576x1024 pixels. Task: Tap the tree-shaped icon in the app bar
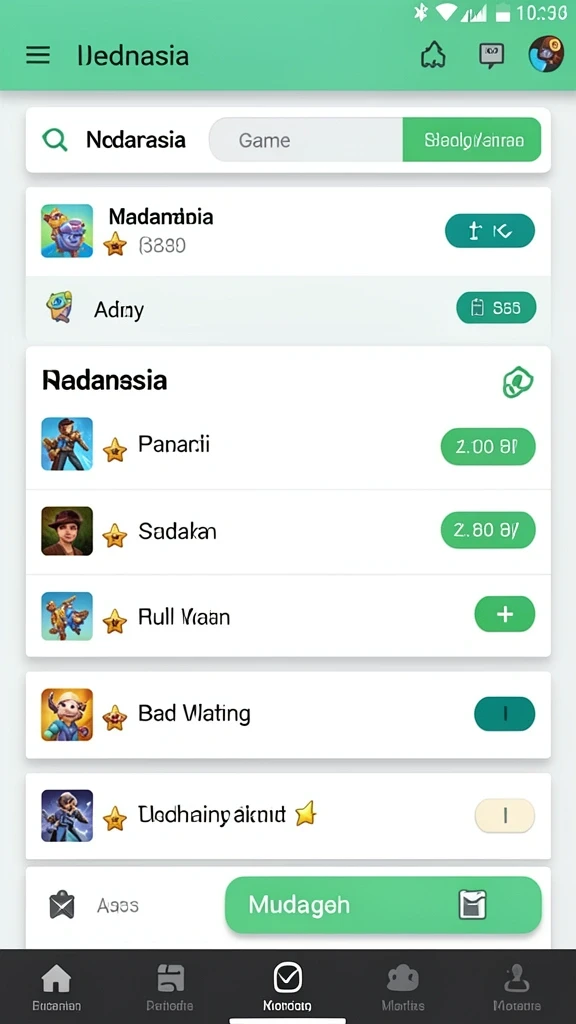[x=433, y=56]
